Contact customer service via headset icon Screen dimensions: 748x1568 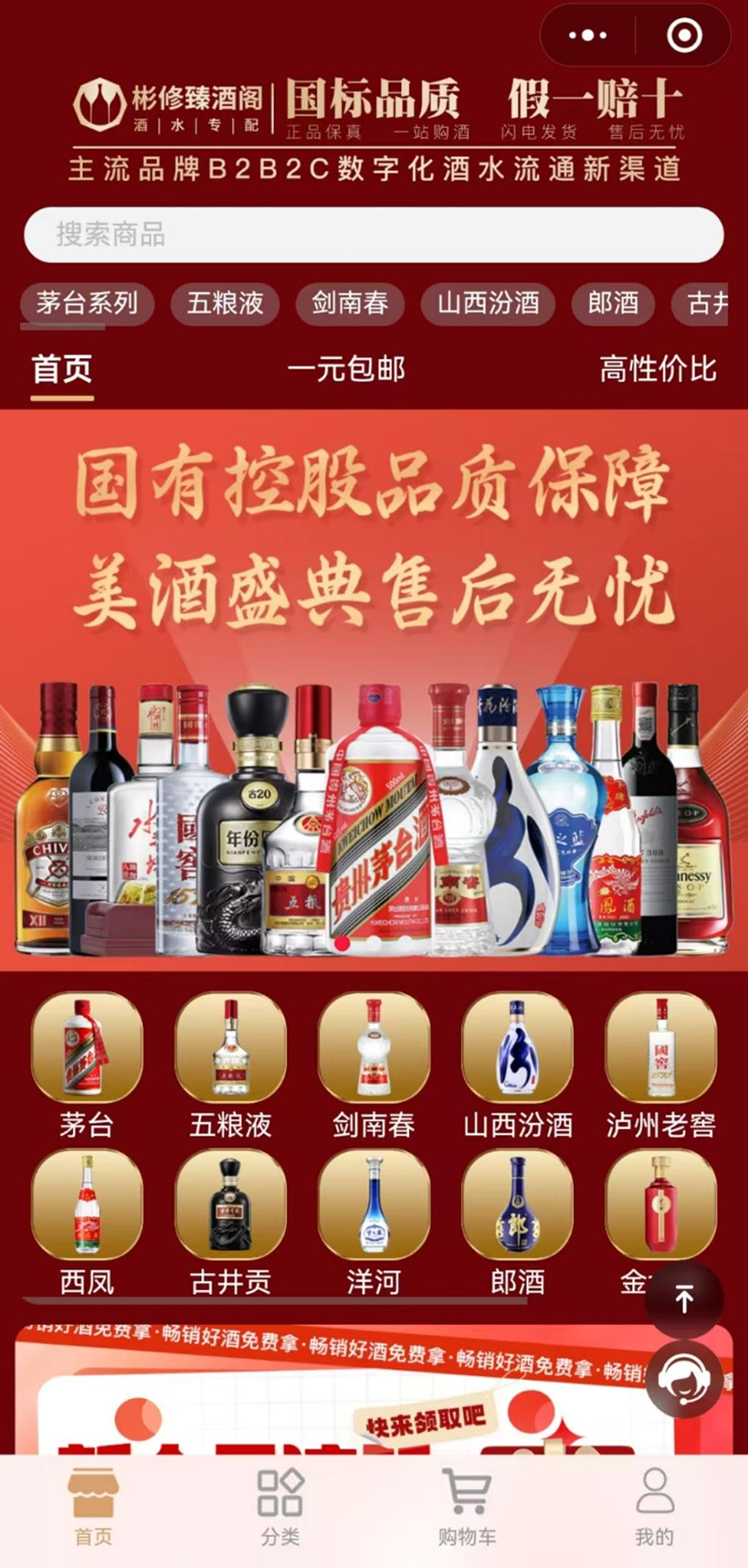(684, 1379)
